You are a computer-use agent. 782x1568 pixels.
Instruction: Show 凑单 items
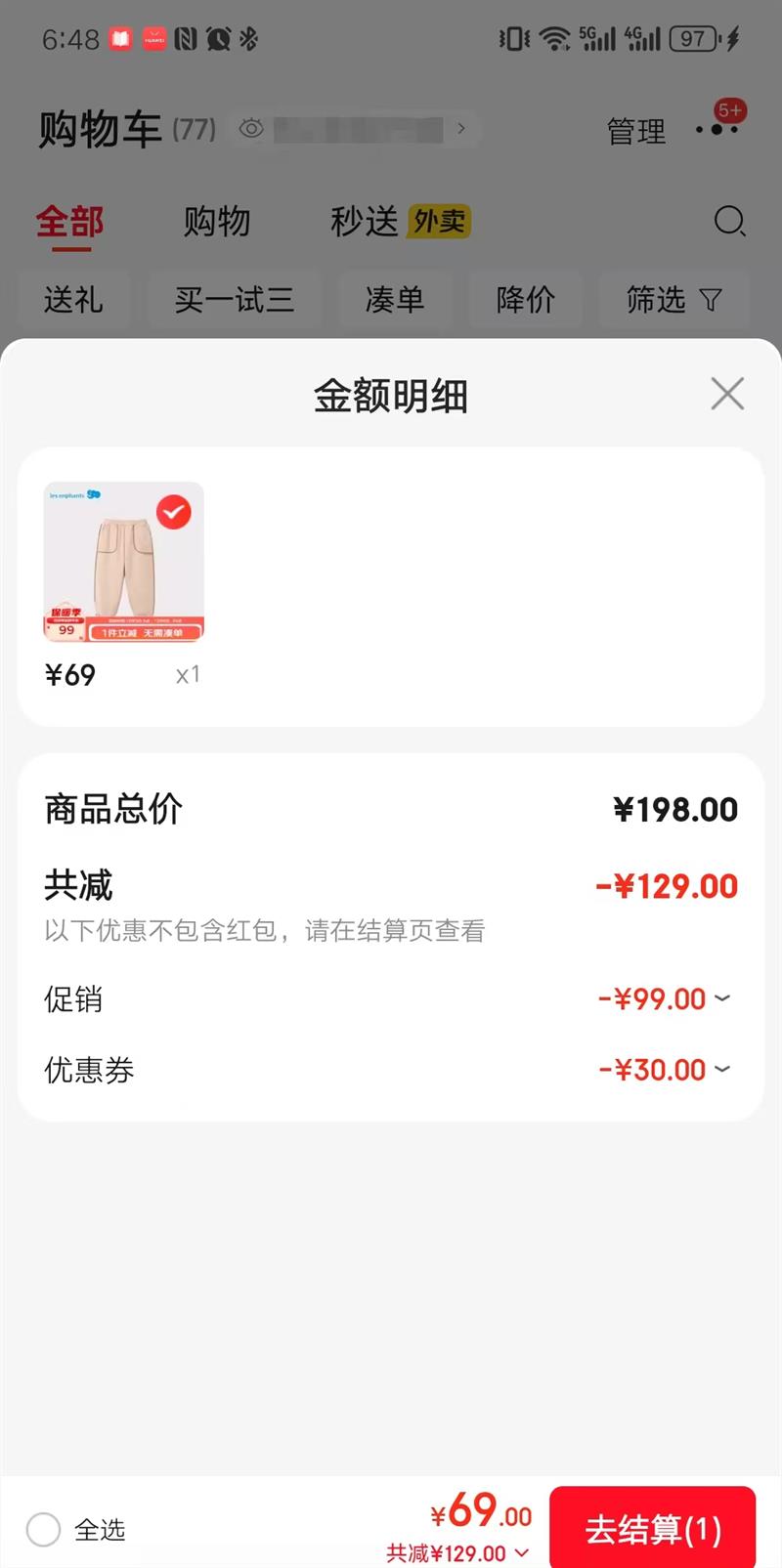click(x=394, y=300)
